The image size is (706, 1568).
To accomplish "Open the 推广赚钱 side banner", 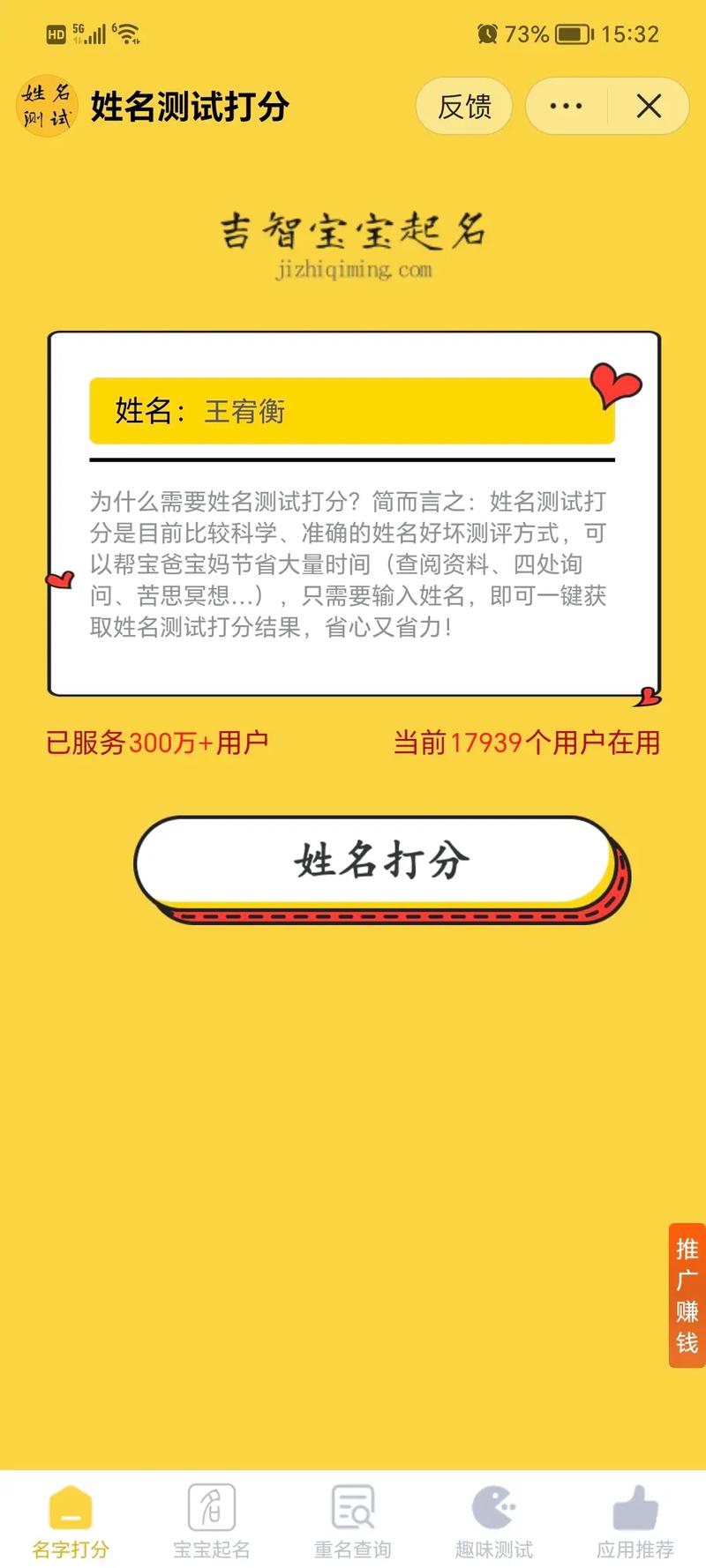I will coord(687,1295).
